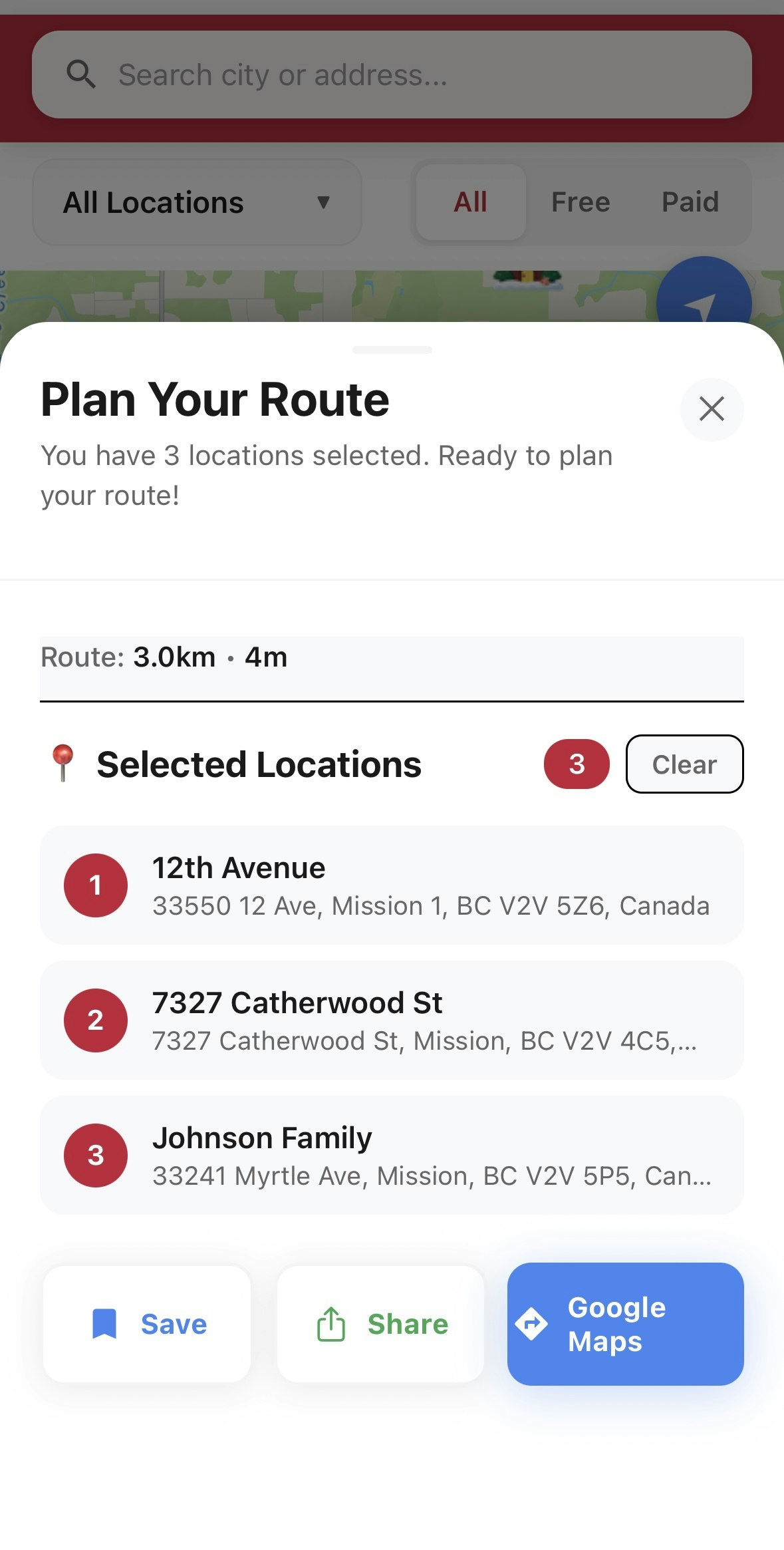784x1550 pixels.
Task: Select the Free filter option
Action: click(x=580, y=202)
